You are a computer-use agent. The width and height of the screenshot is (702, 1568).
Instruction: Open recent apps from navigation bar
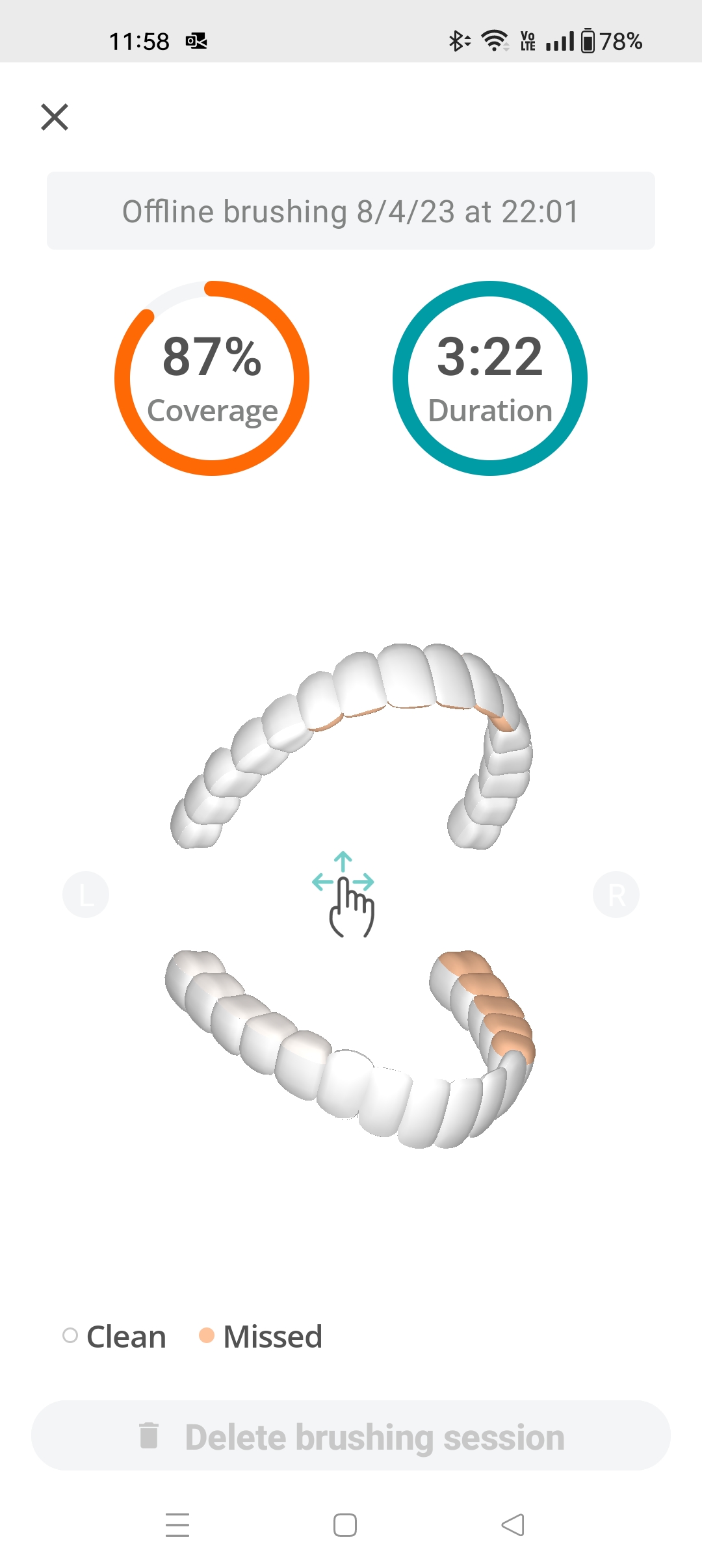click(177, 1524)
